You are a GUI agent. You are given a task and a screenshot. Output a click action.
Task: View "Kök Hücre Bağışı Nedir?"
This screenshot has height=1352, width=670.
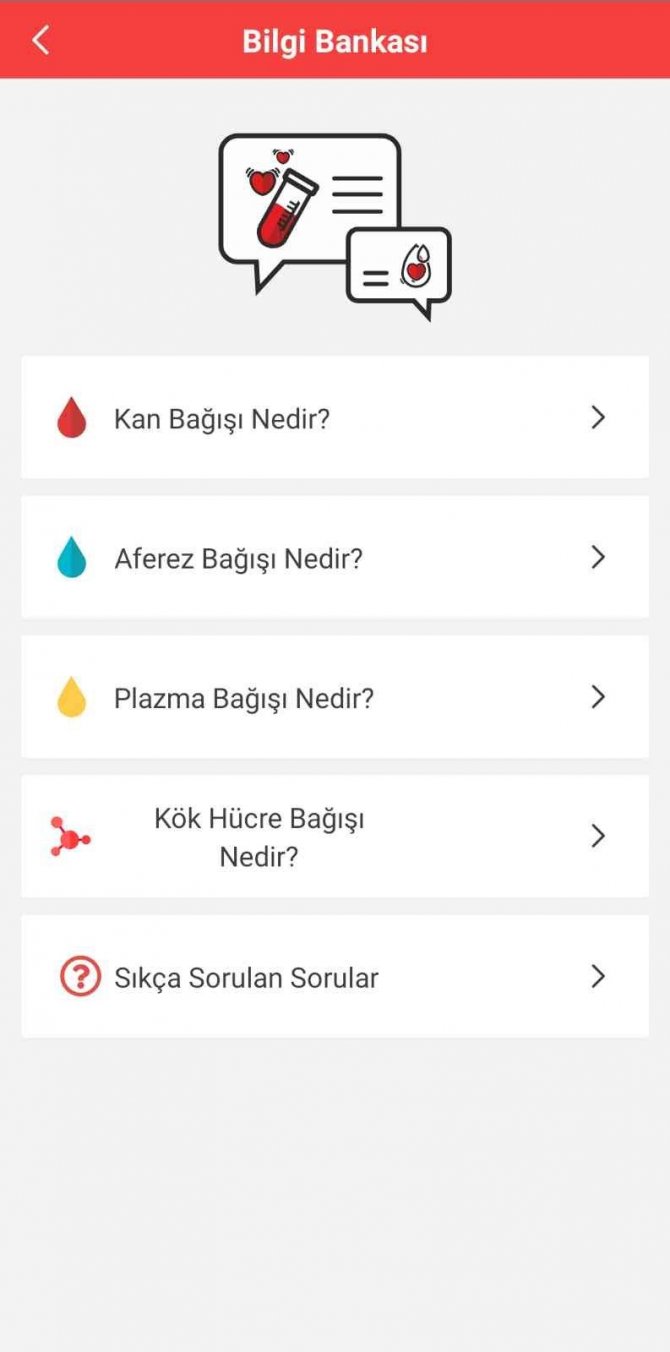tap(334, 836)
